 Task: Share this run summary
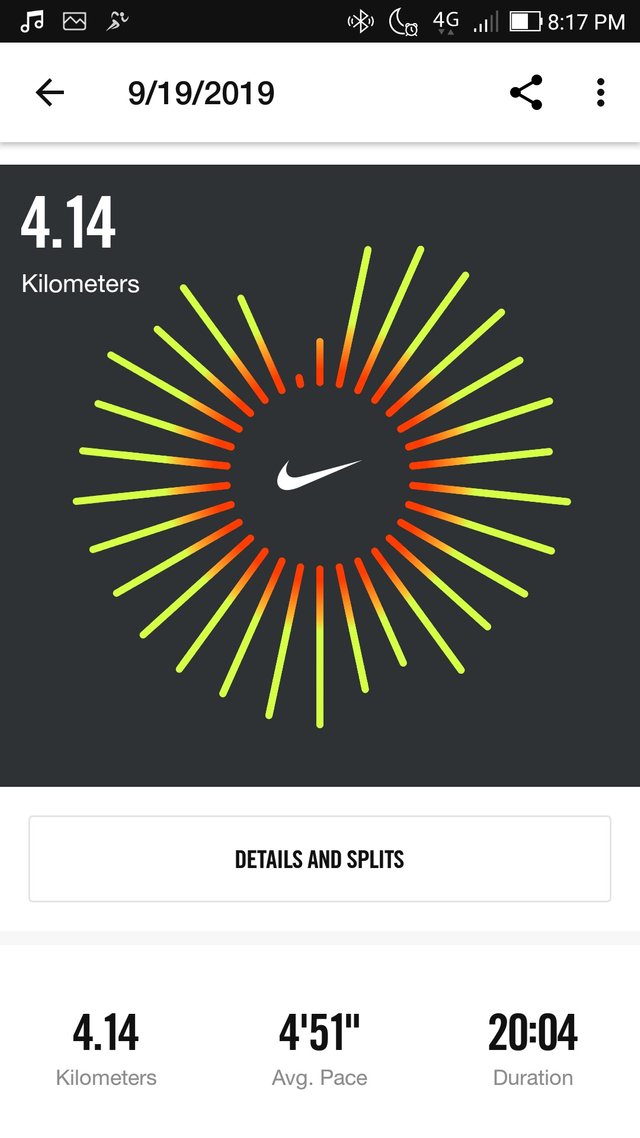pyautogui.click(x=526, y=93)
